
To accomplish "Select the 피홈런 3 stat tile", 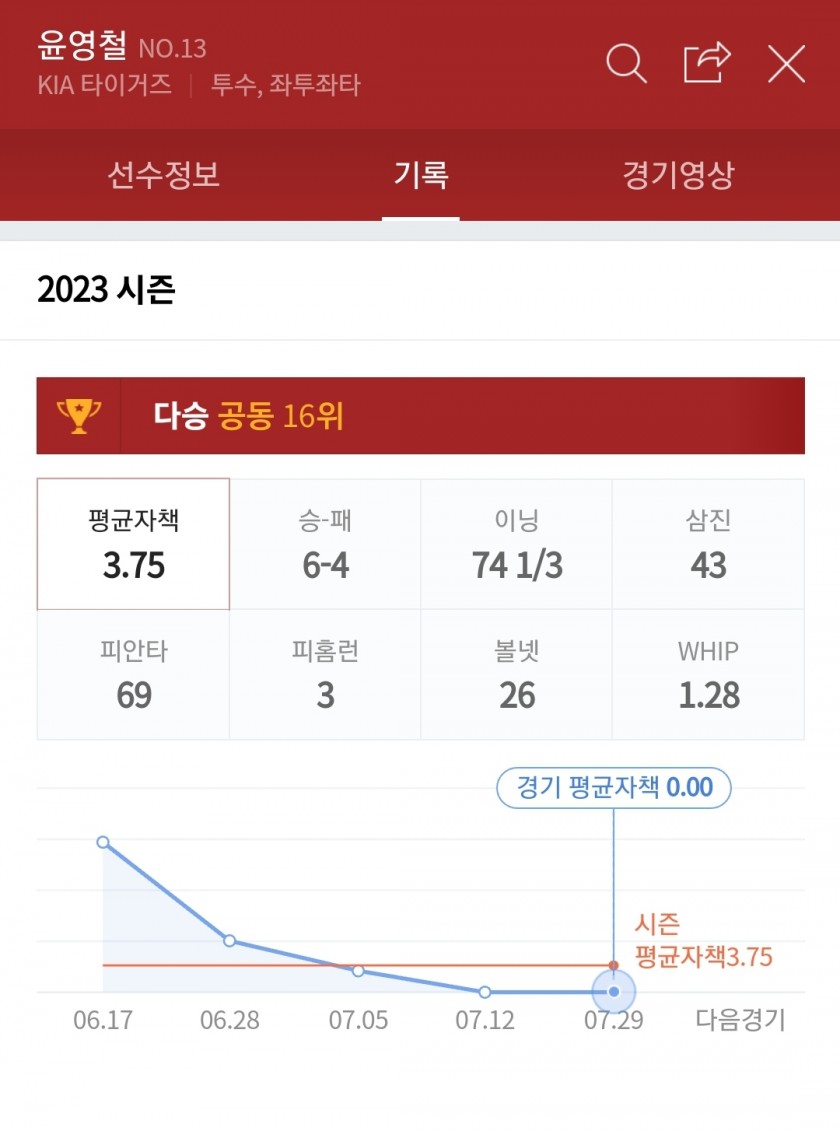I will pos(325,675).
